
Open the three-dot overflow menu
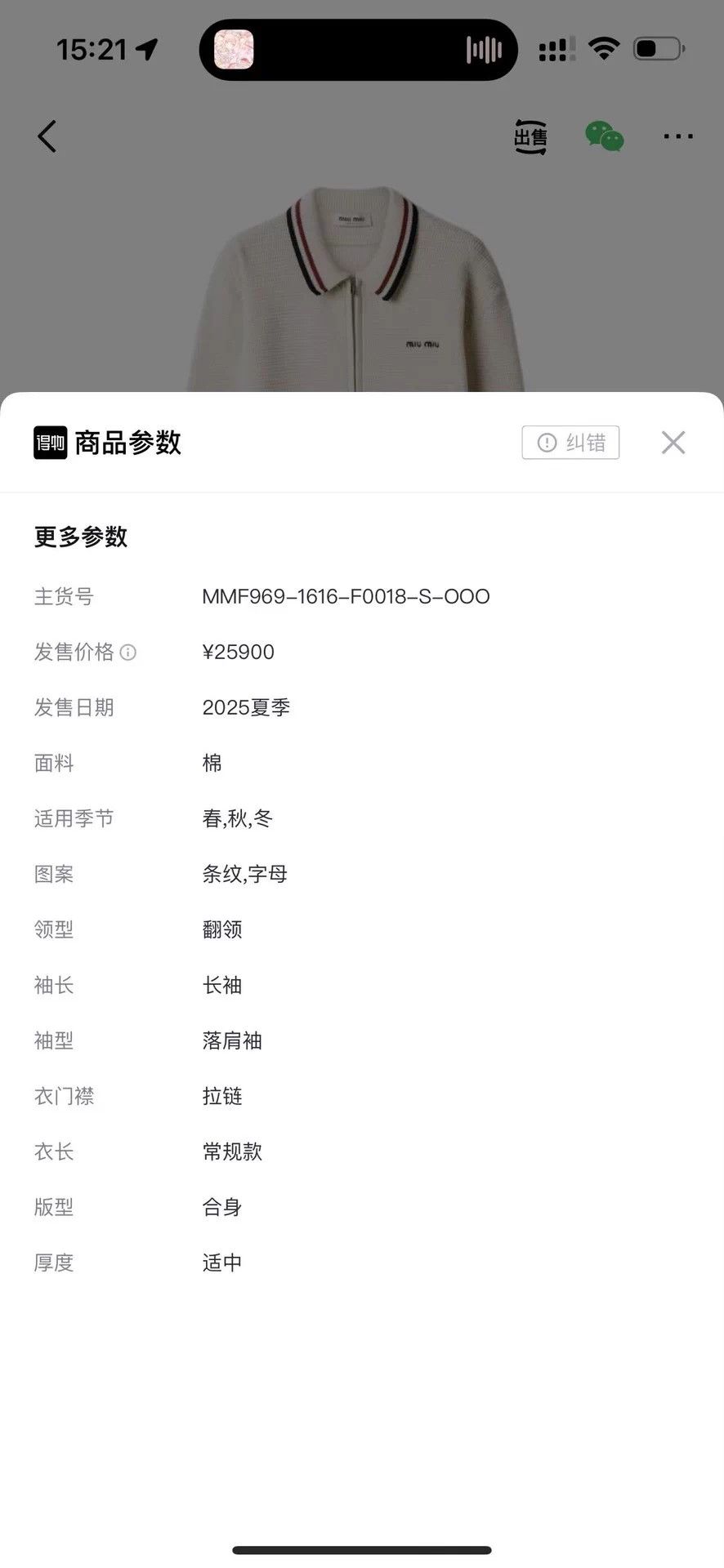[678, 137]
